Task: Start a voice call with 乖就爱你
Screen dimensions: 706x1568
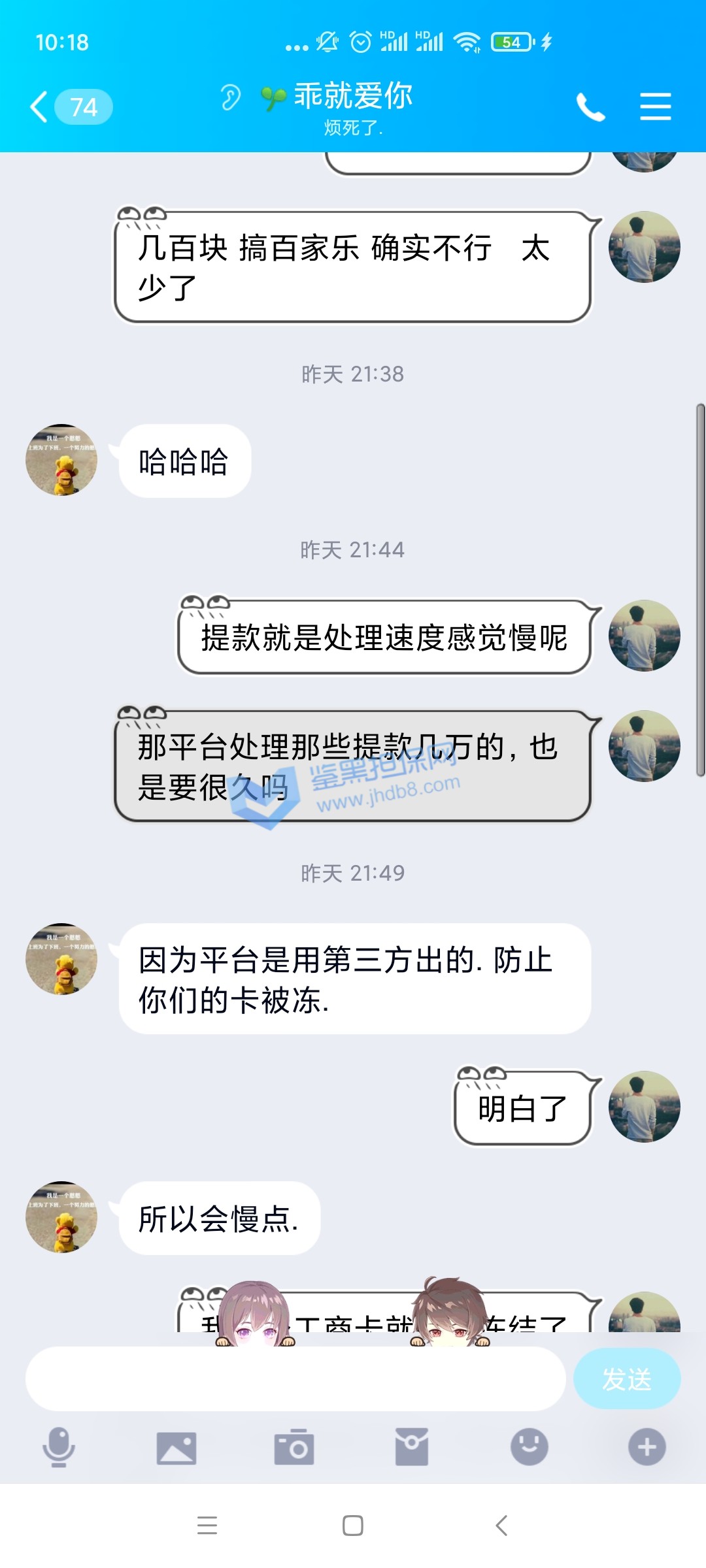Action: tap(590, 106)
